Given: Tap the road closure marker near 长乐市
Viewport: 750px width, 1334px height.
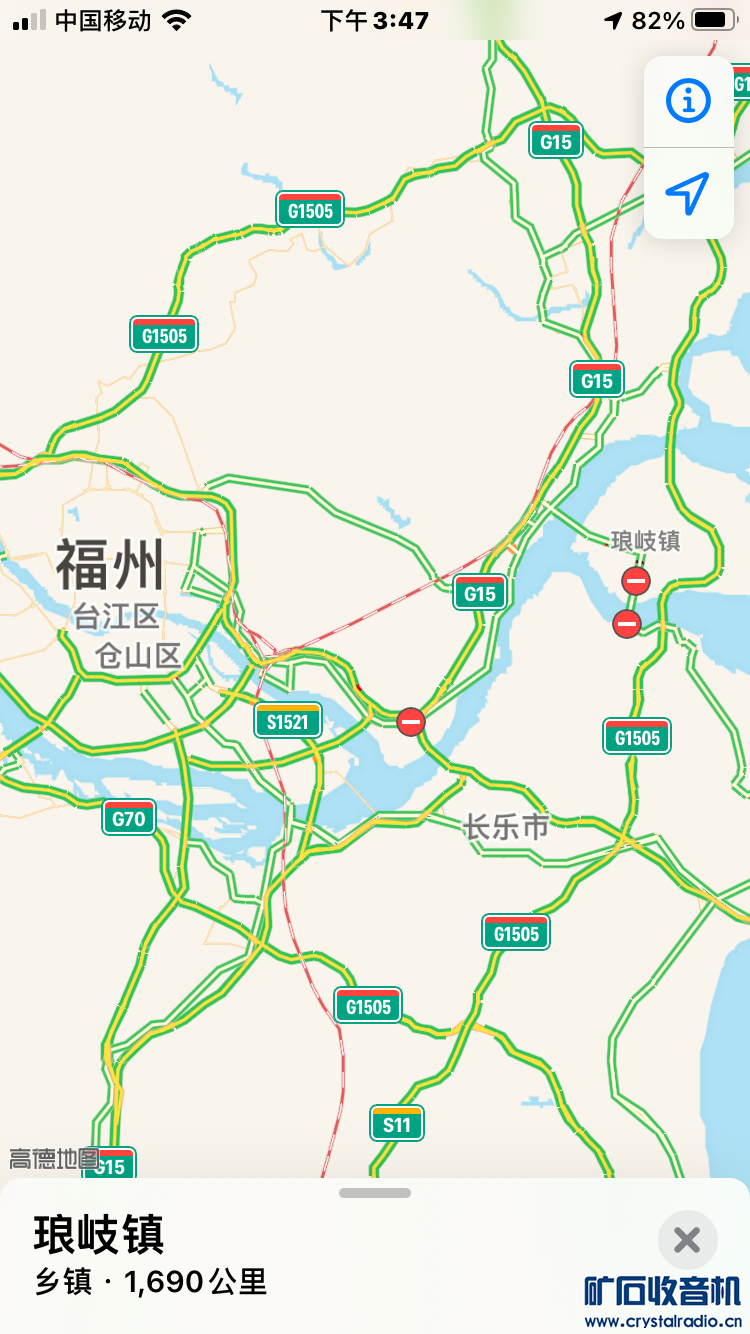Looking at the screenshot, I should (411, 721).
